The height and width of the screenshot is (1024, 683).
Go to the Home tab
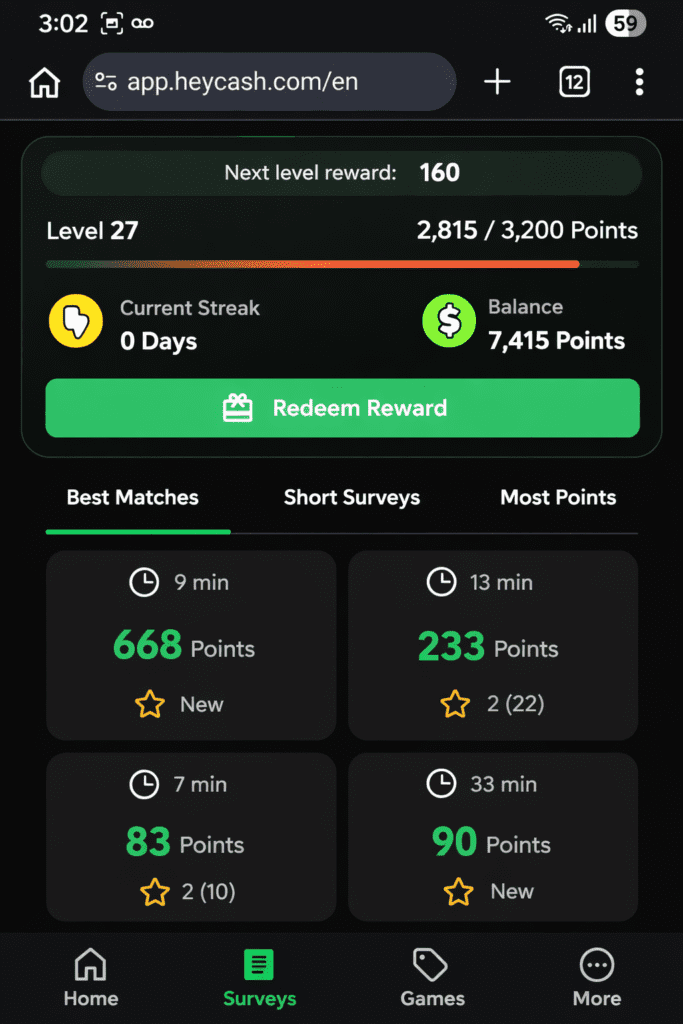pyautogui.click(x=91, y=980)
